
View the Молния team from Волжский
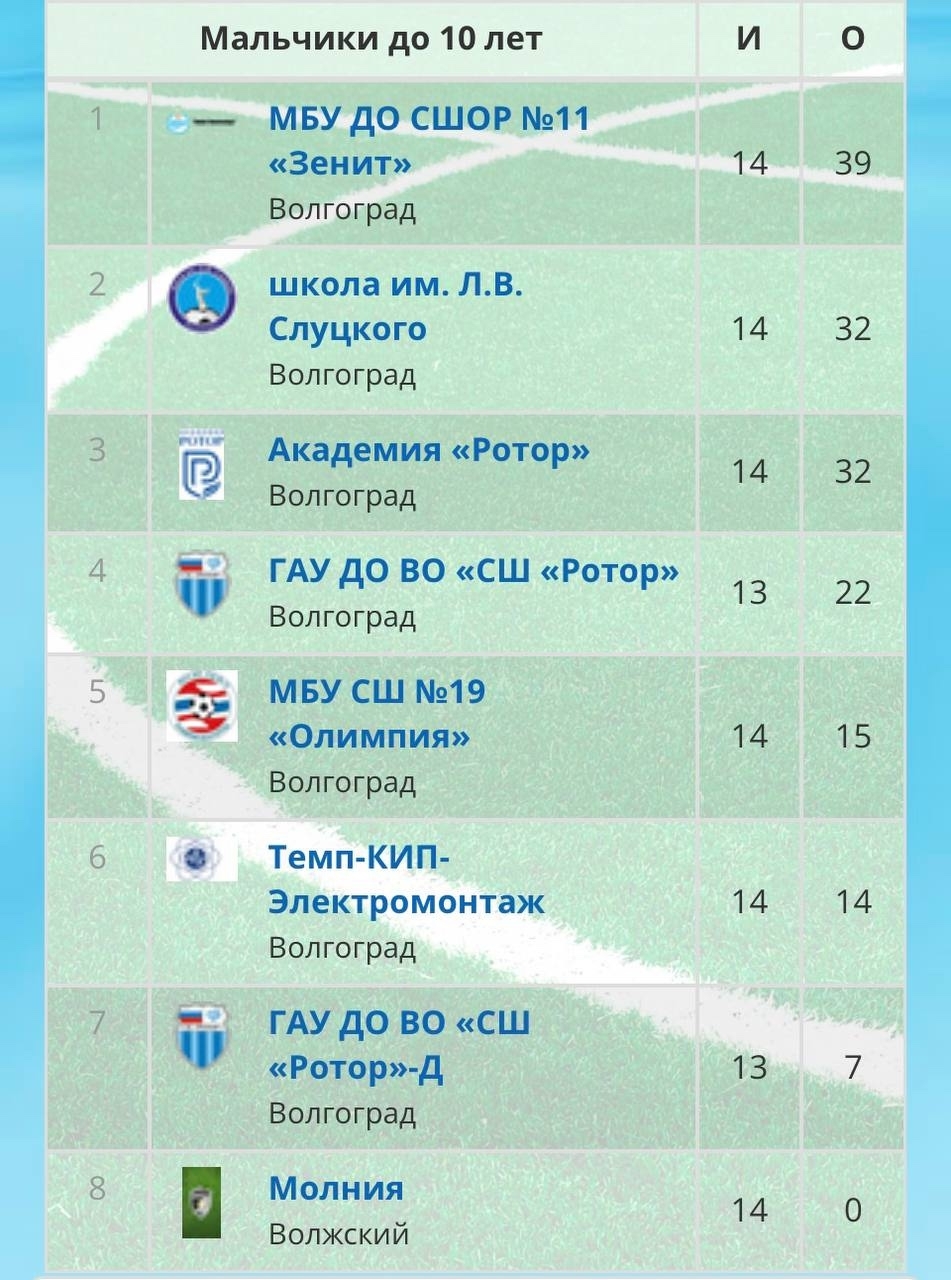click(x=336, y=1189)
